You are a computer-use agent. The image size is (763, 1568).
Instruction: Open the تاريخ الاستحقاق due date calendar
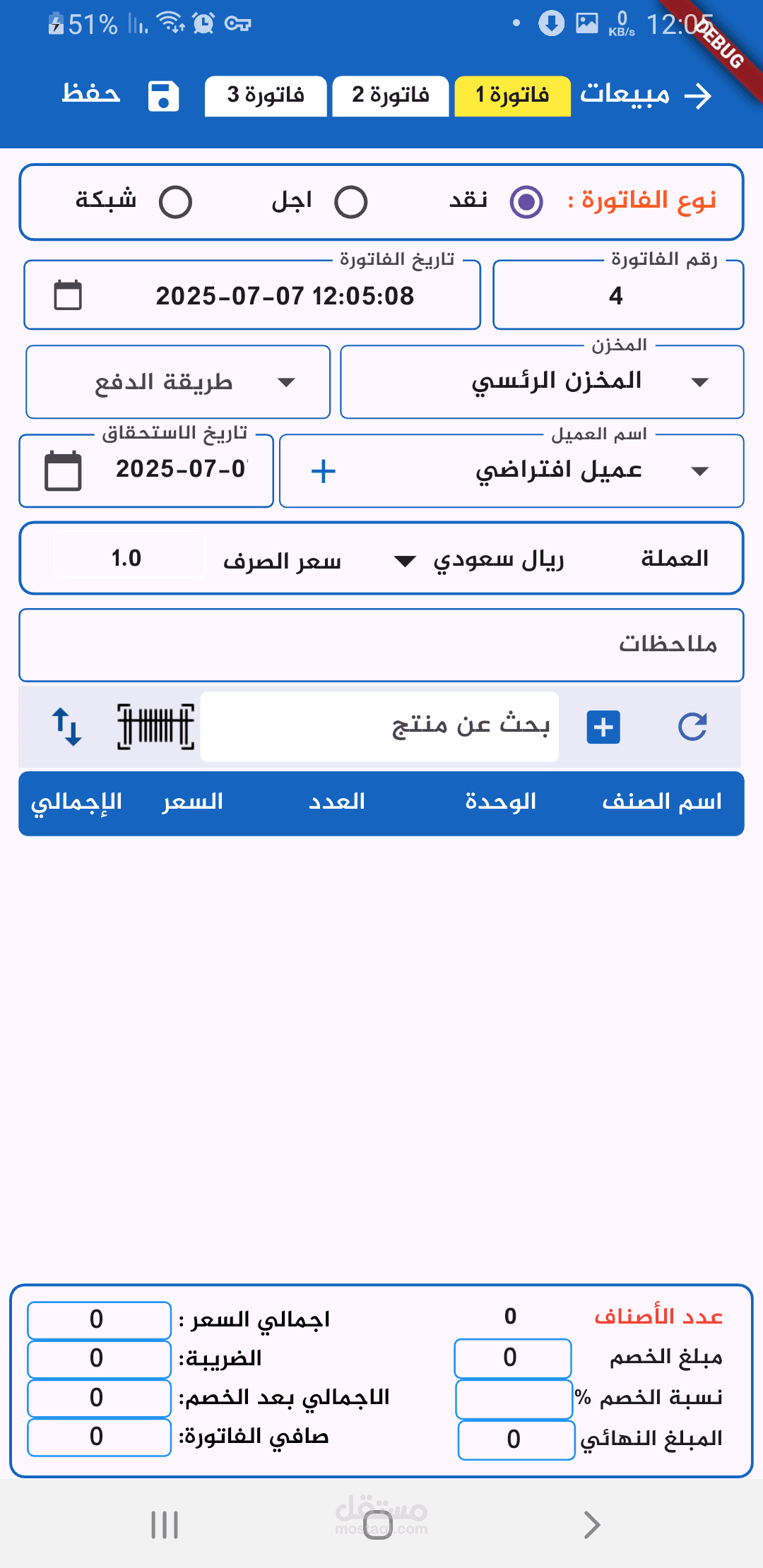click(63, 471)
